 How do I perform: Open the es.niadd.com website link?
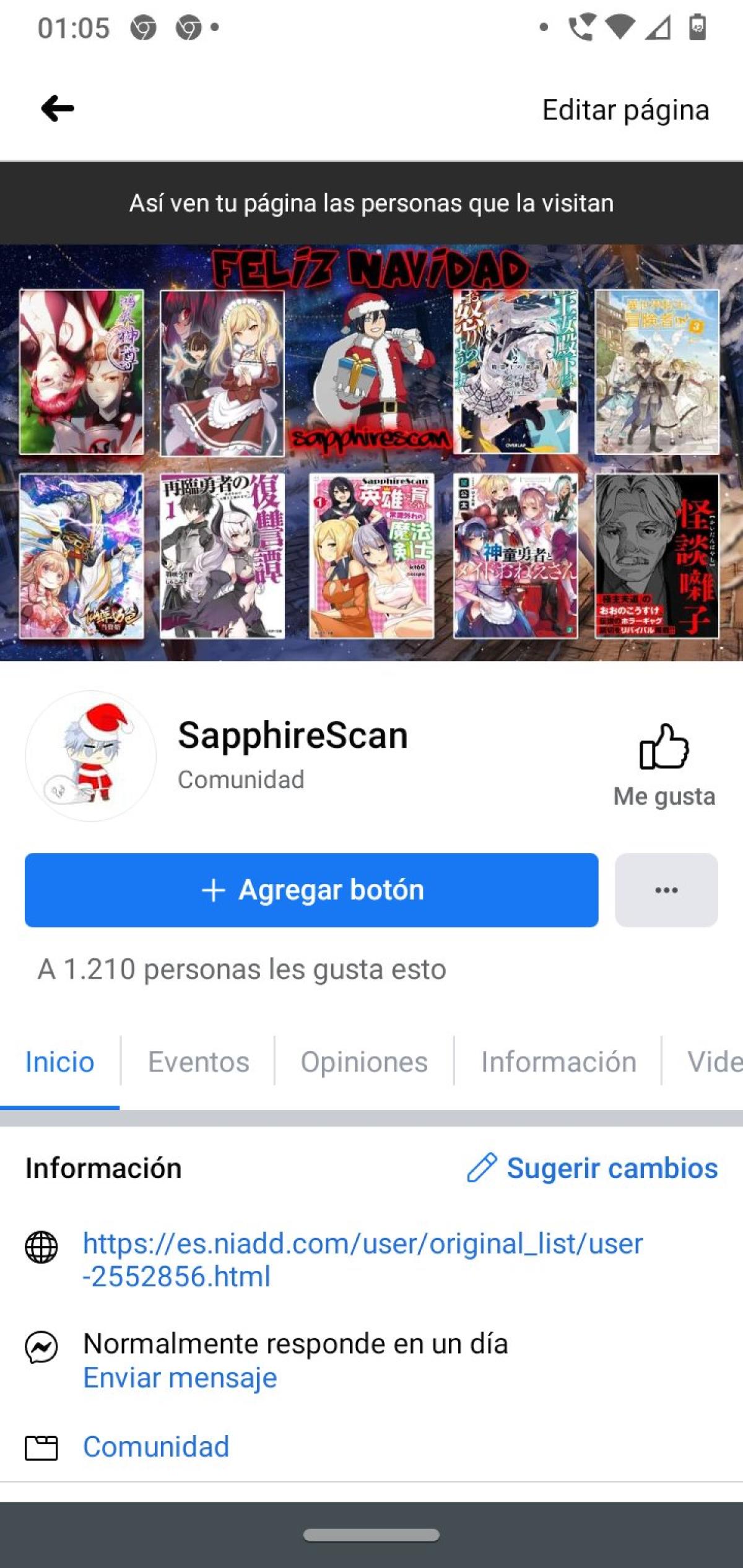[x=362, y=1260]
